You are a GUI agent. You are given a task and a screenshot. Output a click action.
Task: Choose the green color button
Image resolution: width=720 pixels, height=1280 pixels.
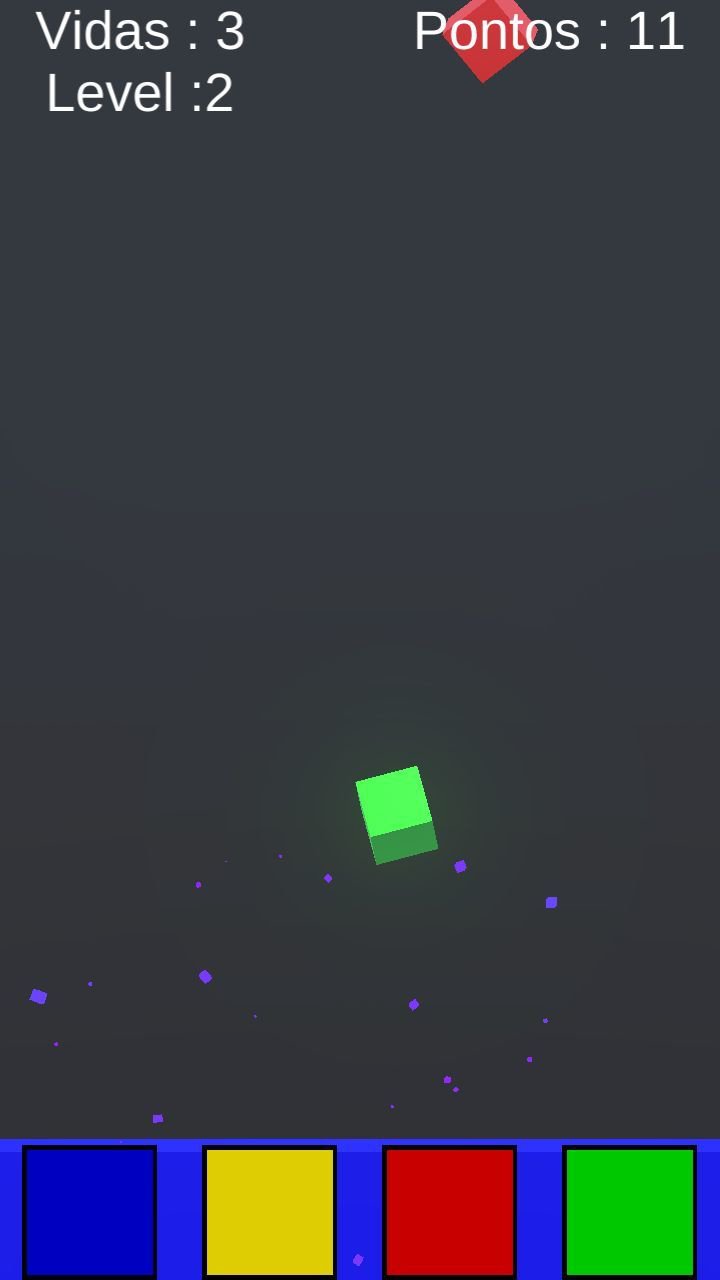coord(630,1212)
